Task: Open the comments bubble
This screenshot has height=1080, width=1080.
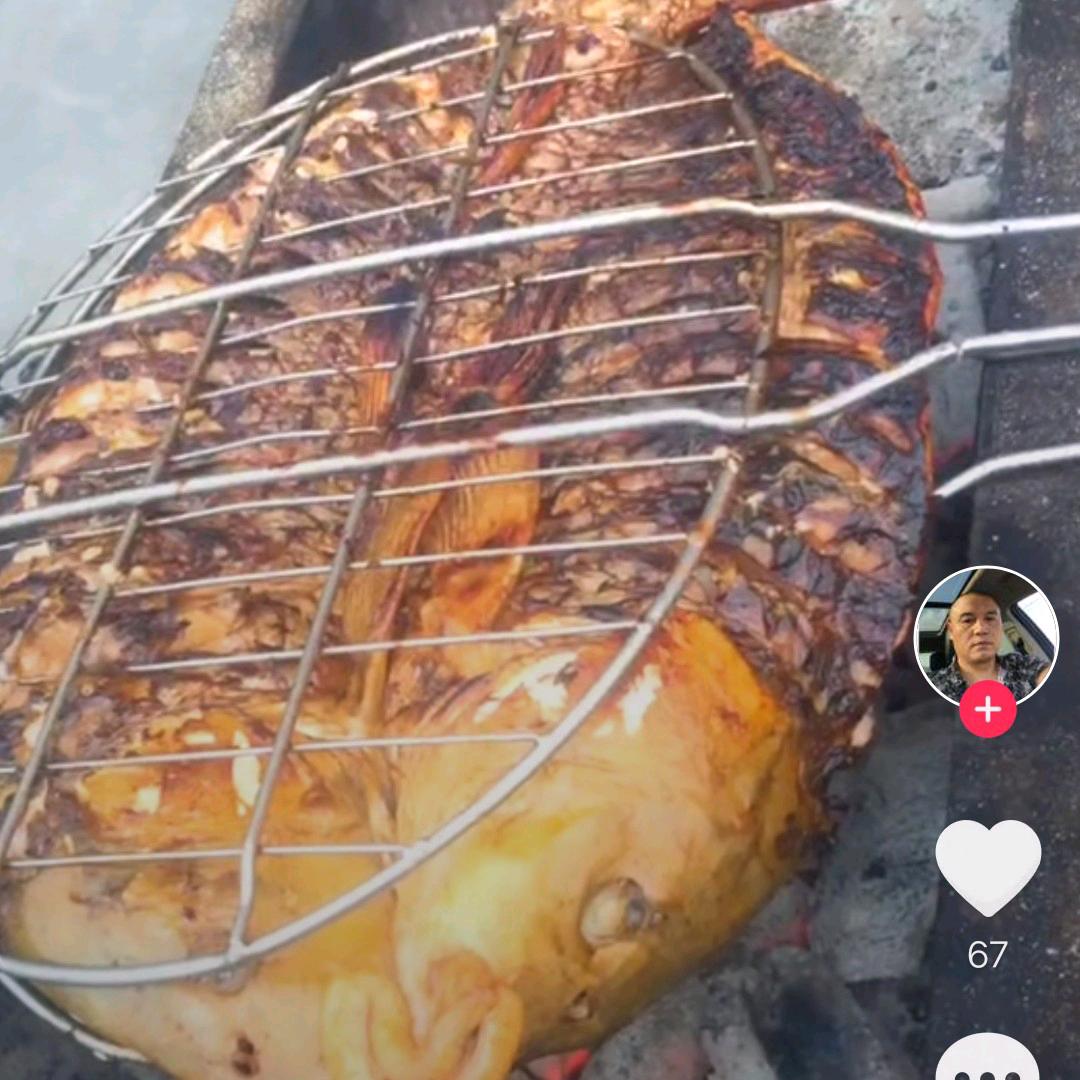Action: [x=988, y=1058]
